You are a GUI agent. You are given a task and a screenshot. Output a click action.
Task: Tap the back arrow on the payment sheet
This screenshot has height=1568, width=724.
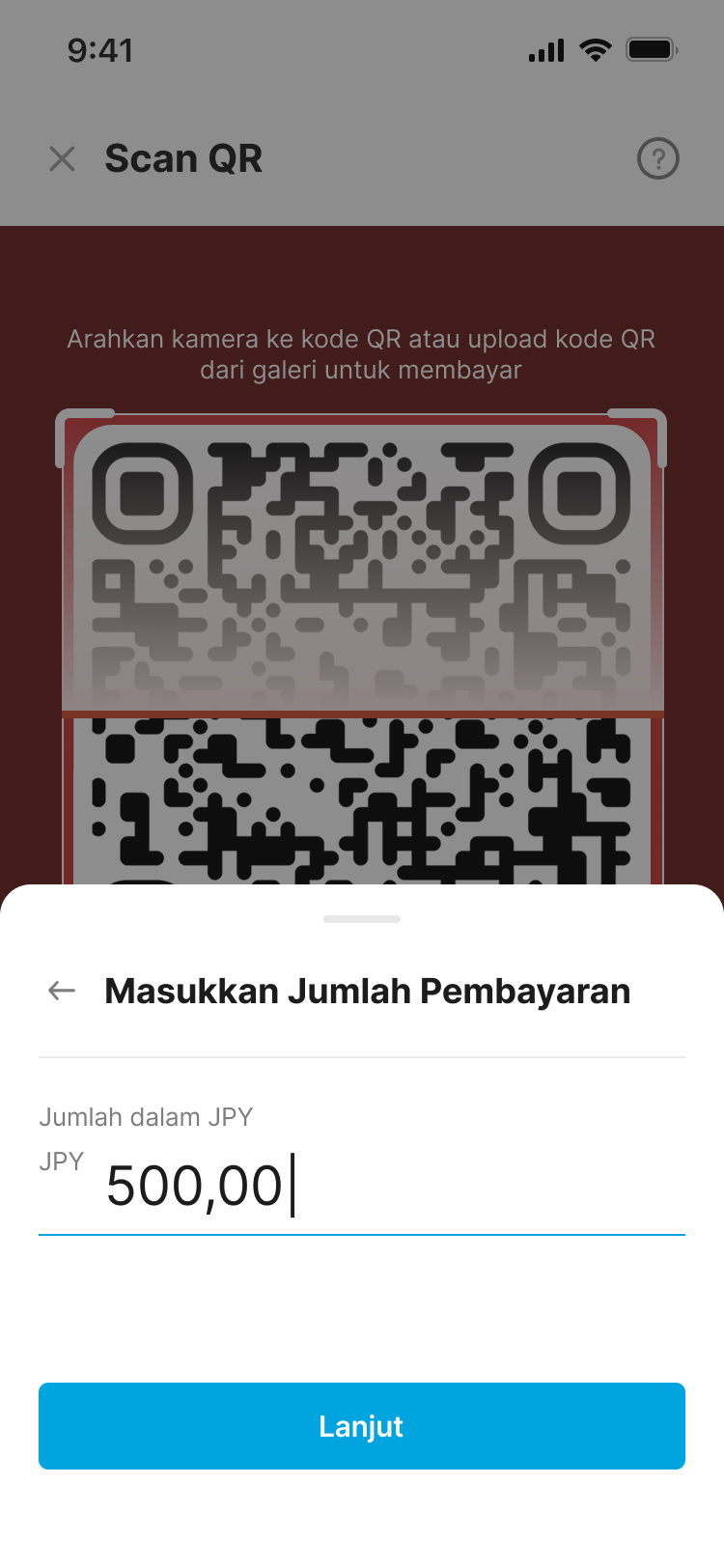(x=61, y=990)
